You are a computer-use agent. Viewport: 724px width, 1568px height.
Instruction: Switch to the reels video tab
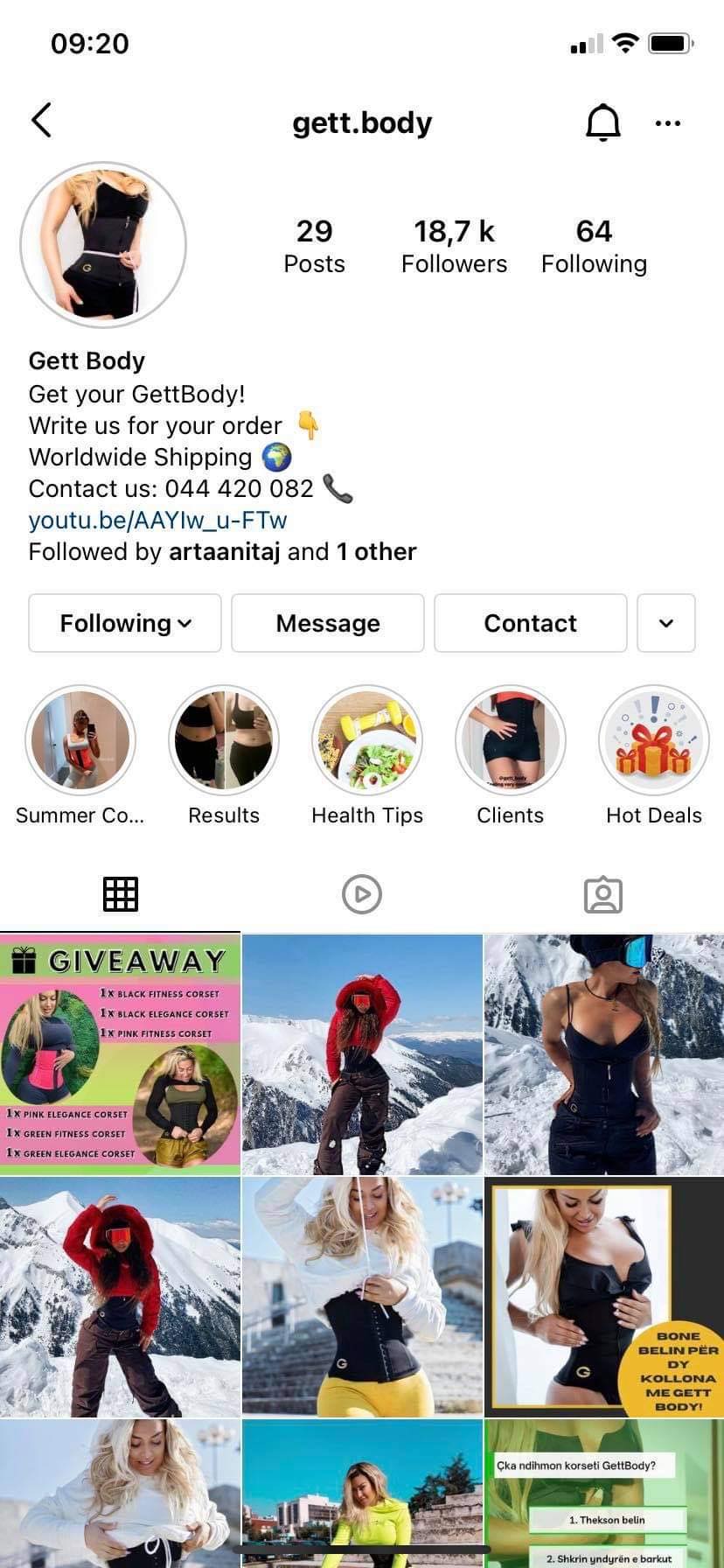pos(362,894)
